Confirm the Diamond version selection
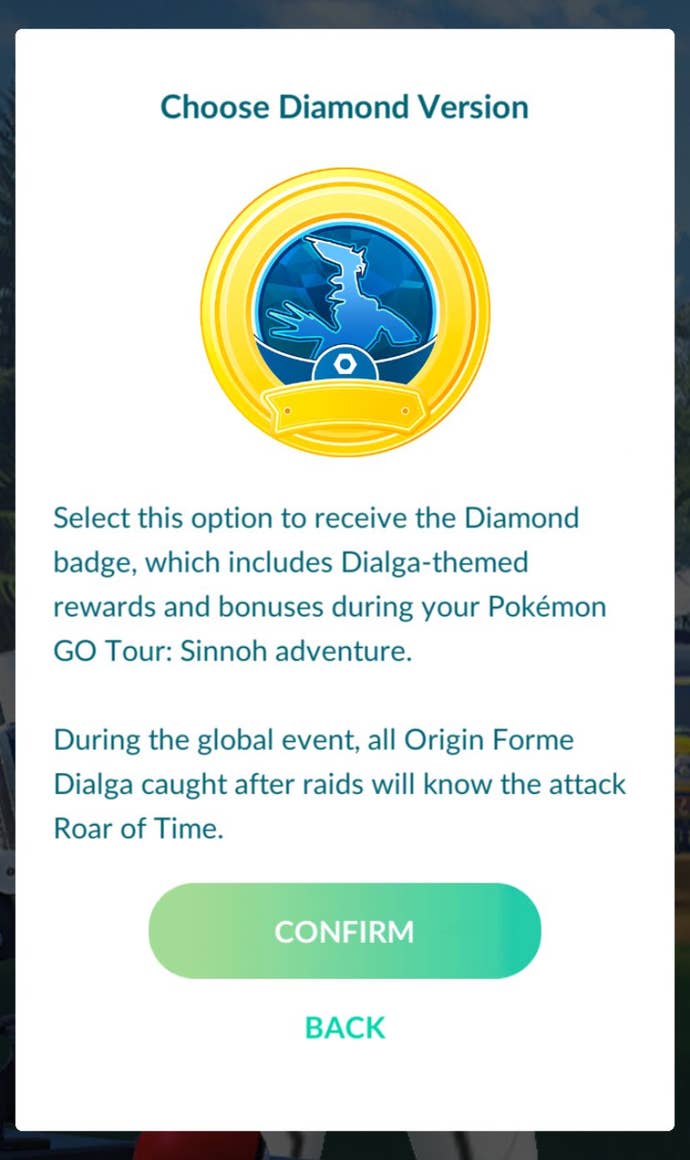This screenshot has height=1160, width=690. coord(344,931)
